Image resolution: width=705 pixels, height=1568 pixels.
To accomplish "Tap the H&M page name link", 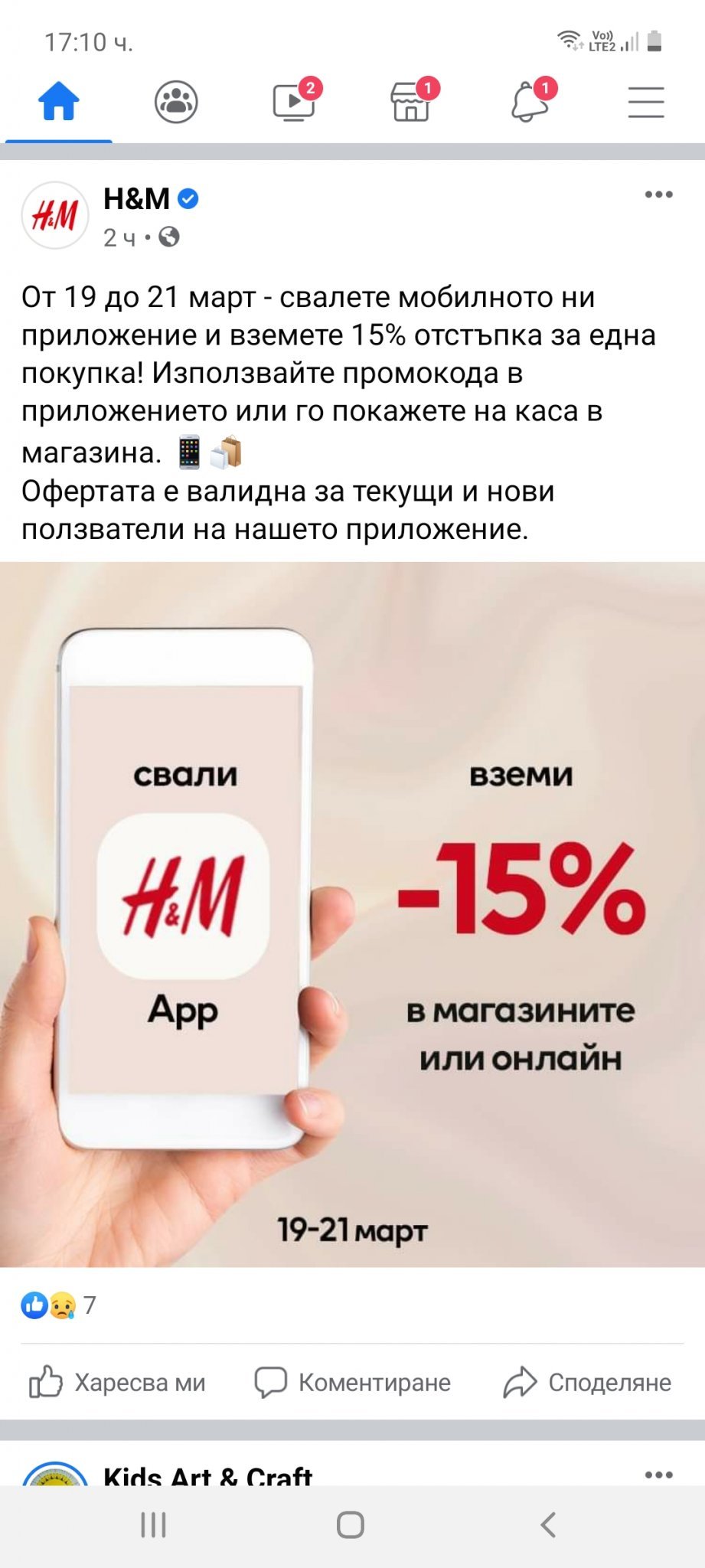I will tap(136, 199).
